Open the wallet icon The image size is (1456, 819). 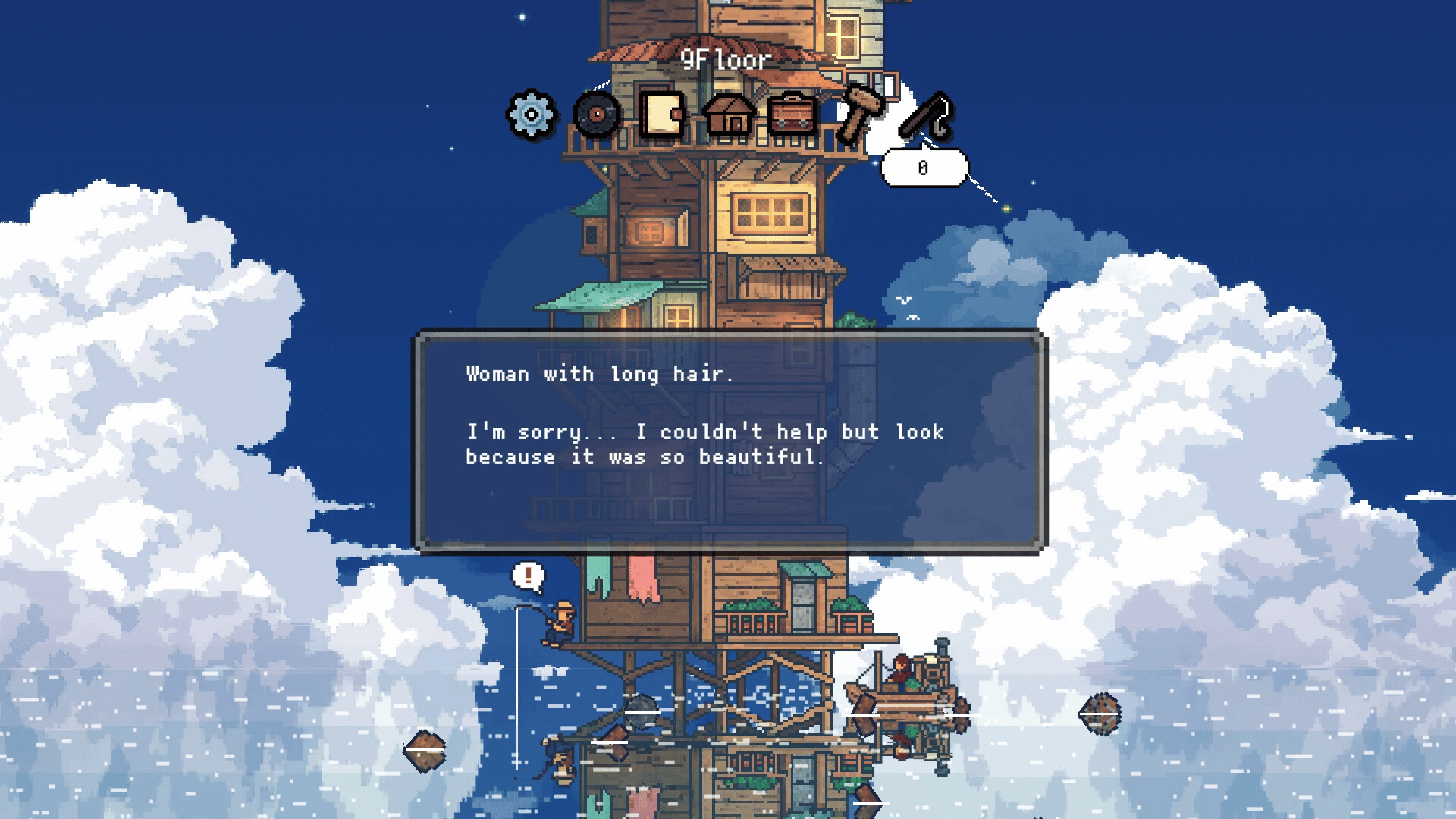pyautogui.click(x=662, y=115)
